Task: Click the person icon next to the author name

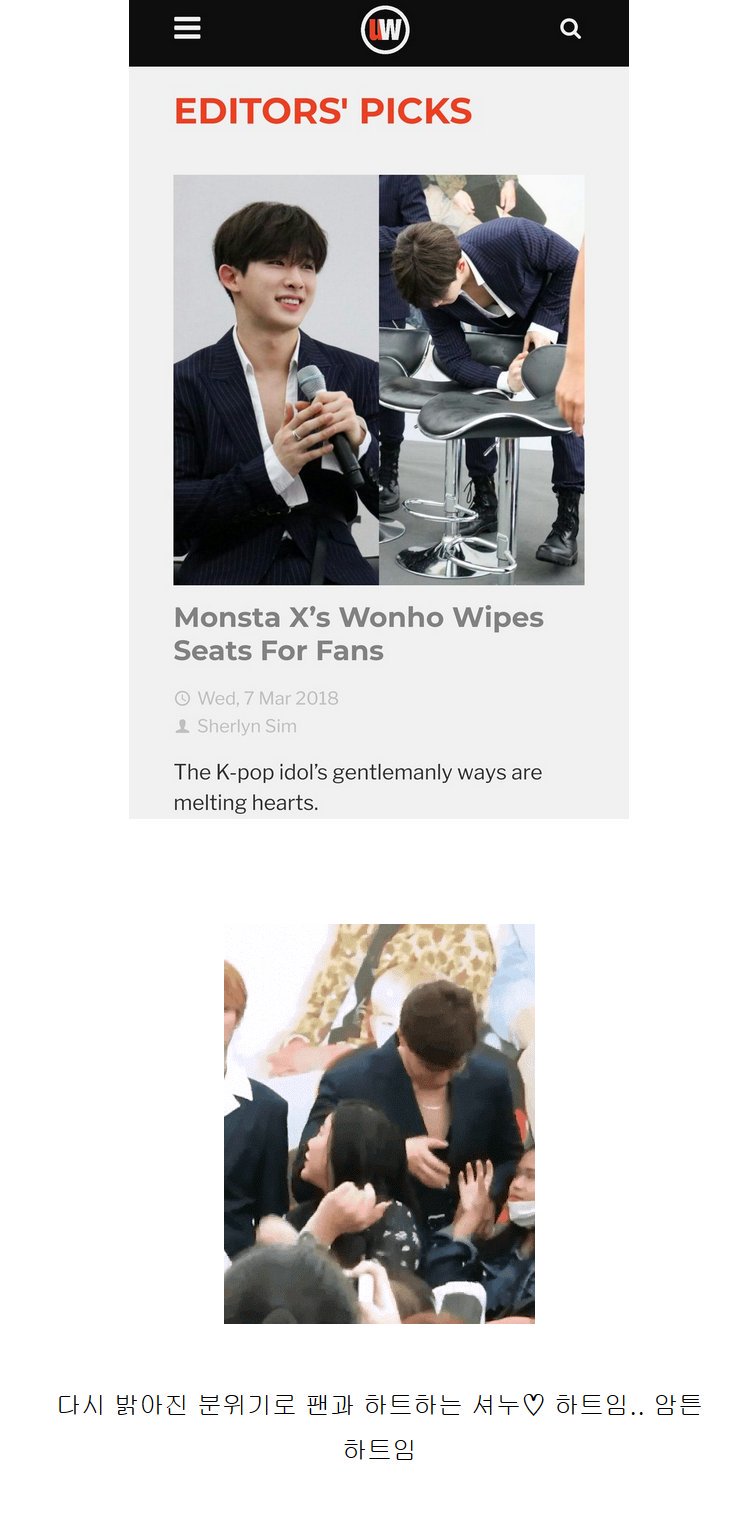Action: [182, 727]
